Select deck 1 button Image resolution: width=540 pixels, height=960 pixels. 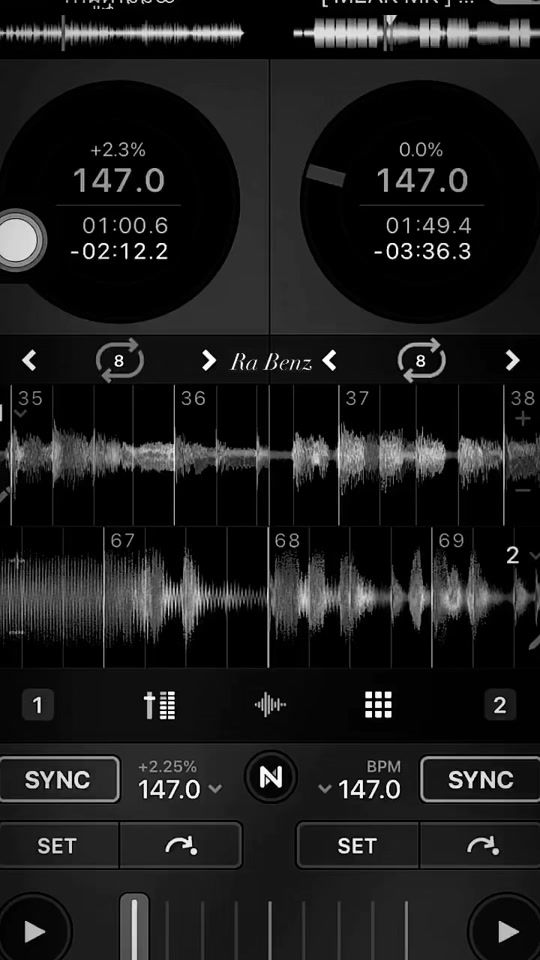[38, 705]
